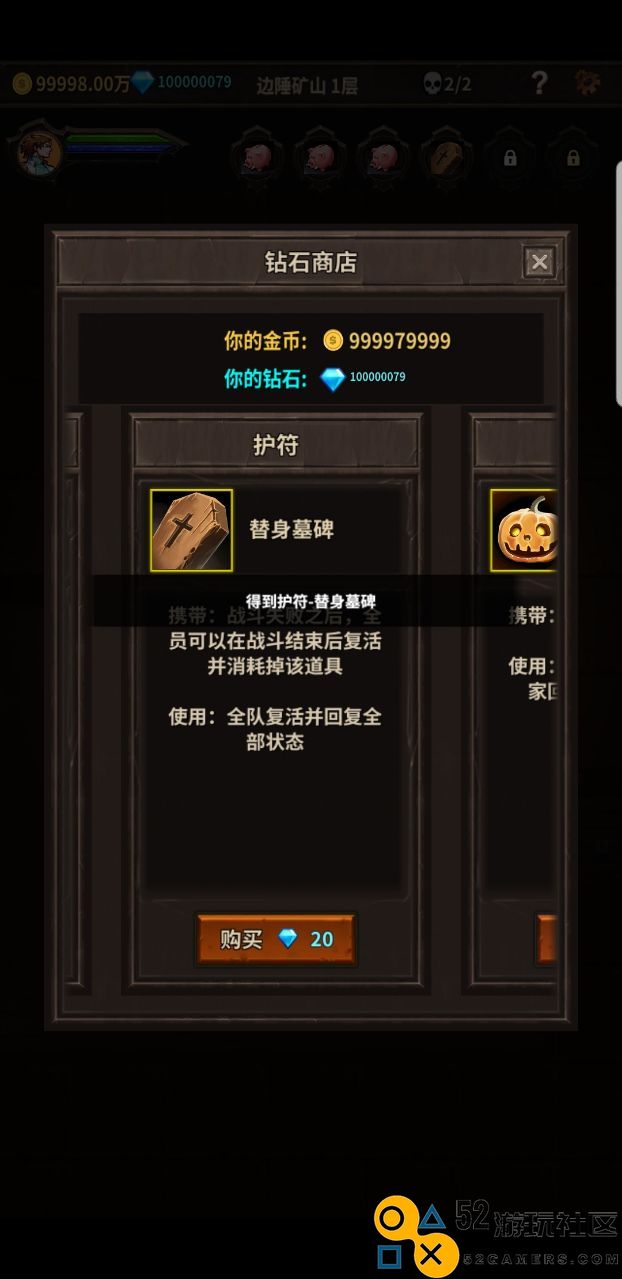Buy the 替身墓碑 amulet for 20 diamonds
Viewport: 622px width, 1279px height.
[276, 939]
